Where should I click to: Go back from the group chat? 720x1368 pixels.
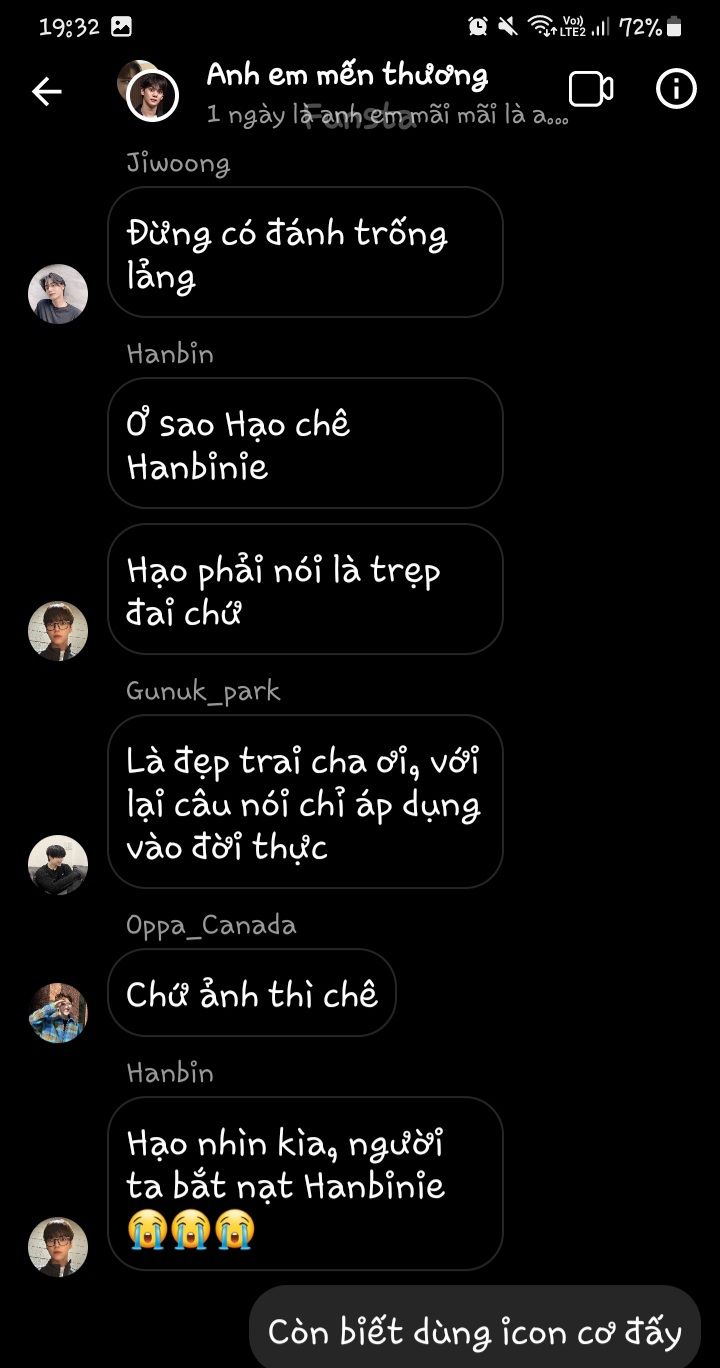pos(47,92)
